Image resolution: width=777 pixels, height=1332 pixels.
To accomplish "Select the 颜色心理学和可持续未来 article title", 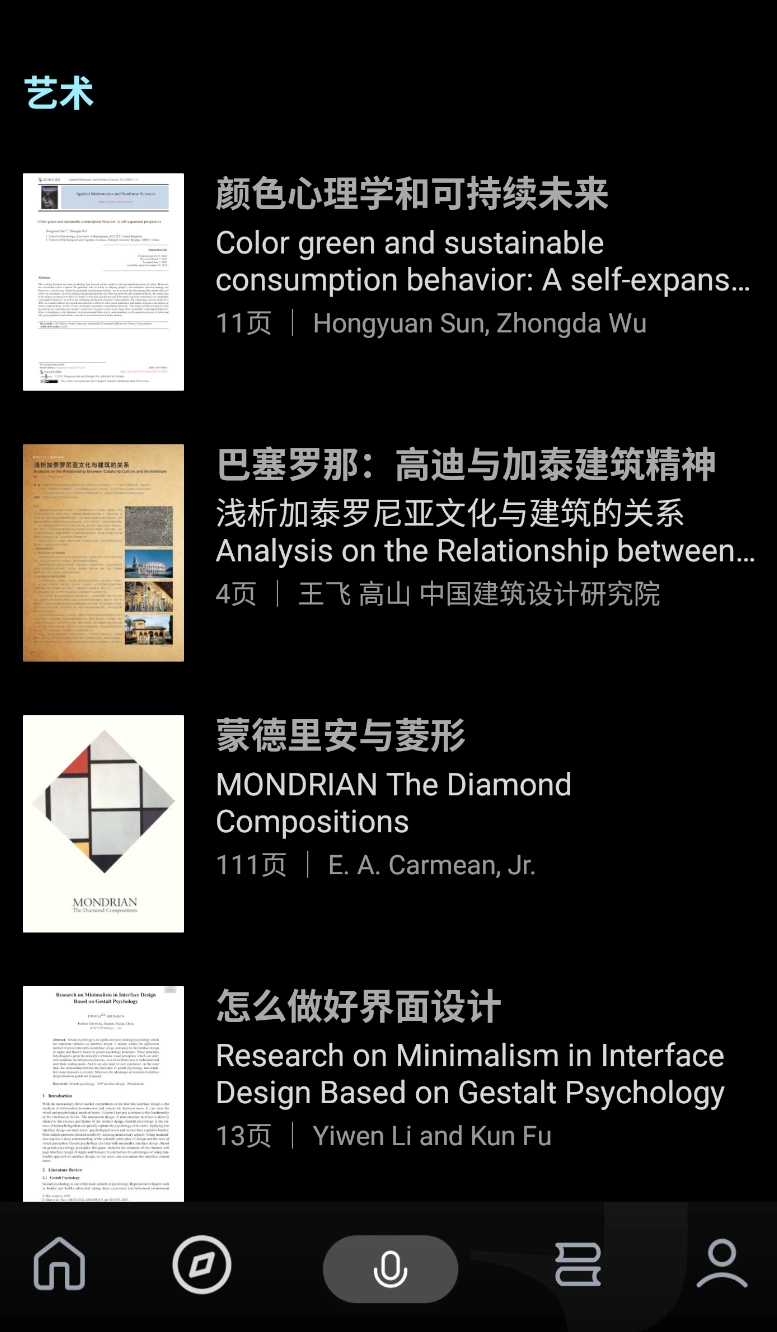I will tap(412, 195).
